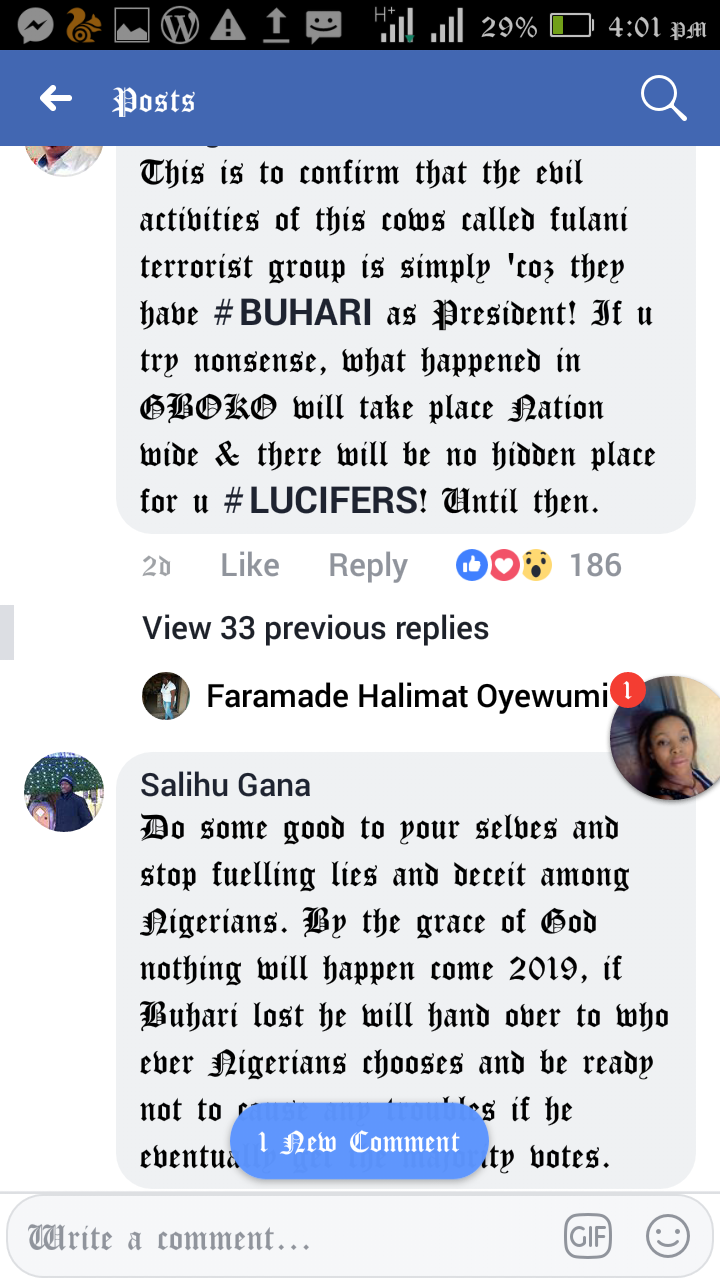Screen dimensions: 720x1280
Task: Jump to 1 New Comment
Action: click(x=359, y=1142)
